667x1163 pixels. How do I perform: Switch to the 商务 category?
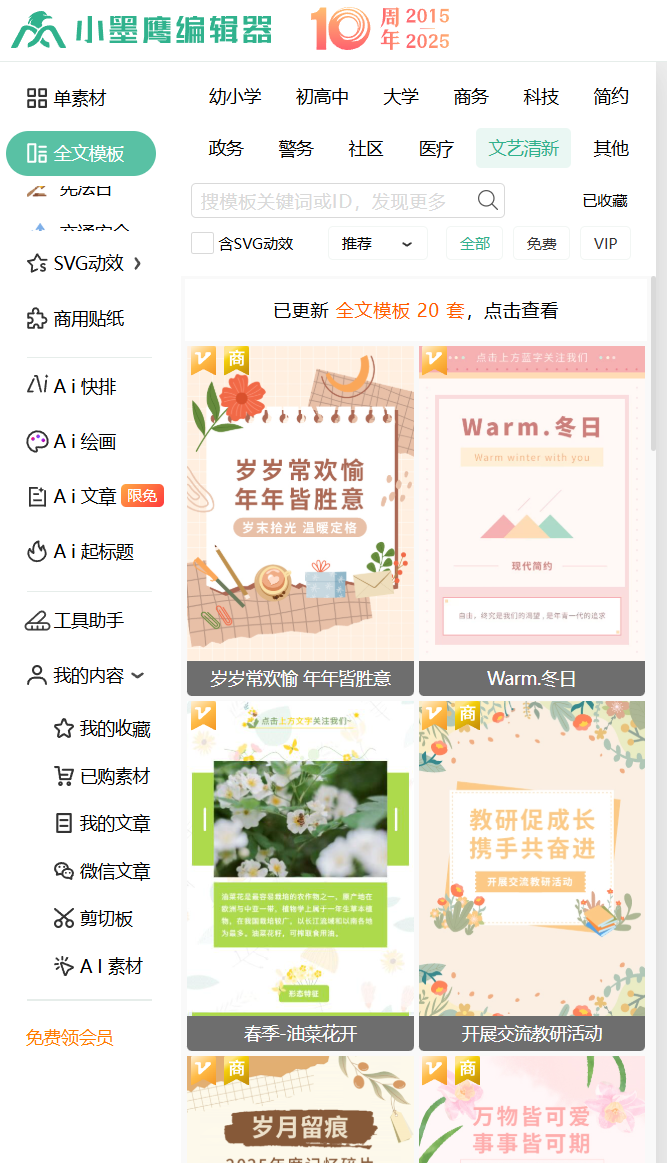coord(471,97)
